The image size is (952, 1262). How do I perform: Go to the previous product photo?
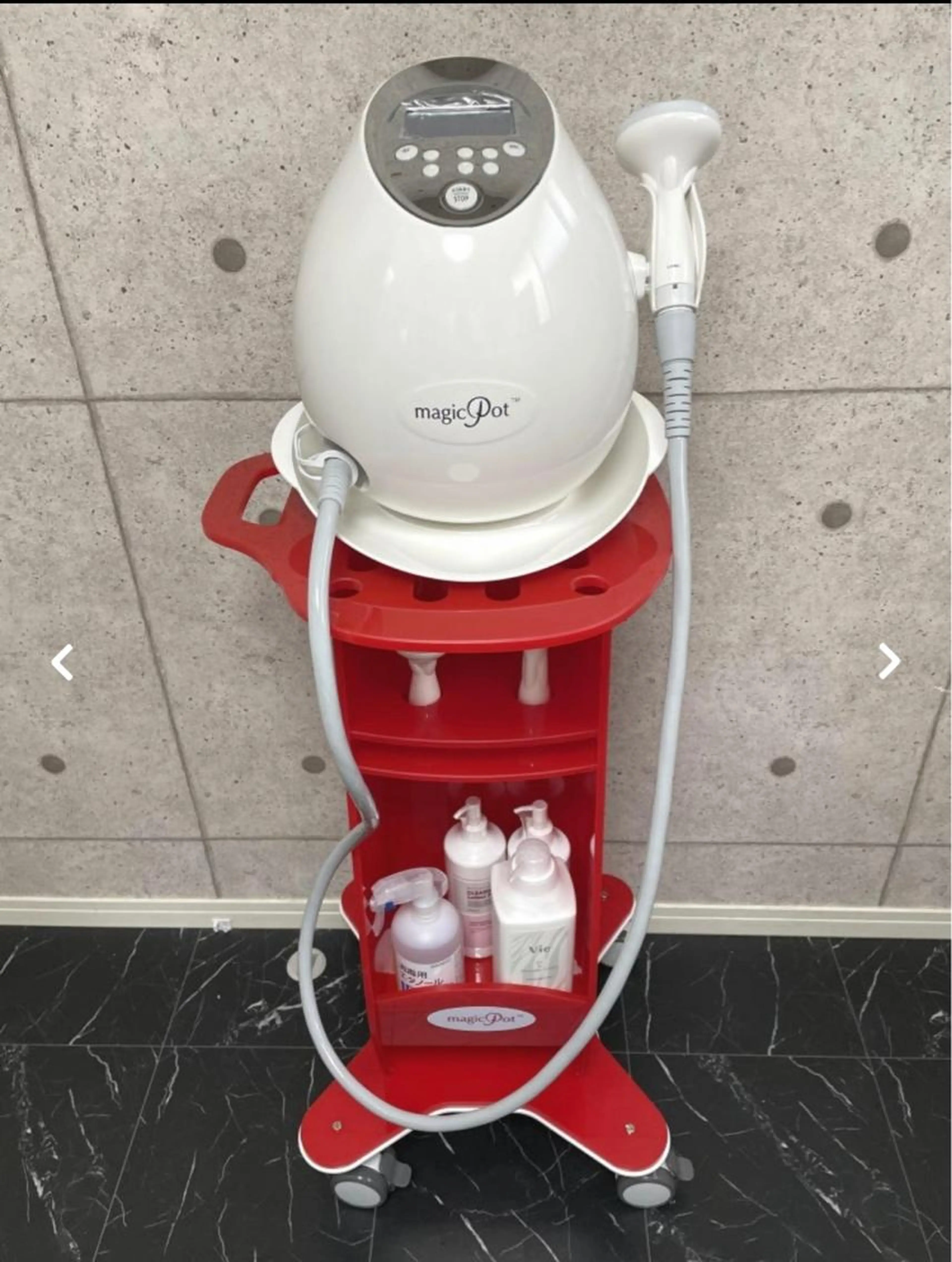[62, 662]
